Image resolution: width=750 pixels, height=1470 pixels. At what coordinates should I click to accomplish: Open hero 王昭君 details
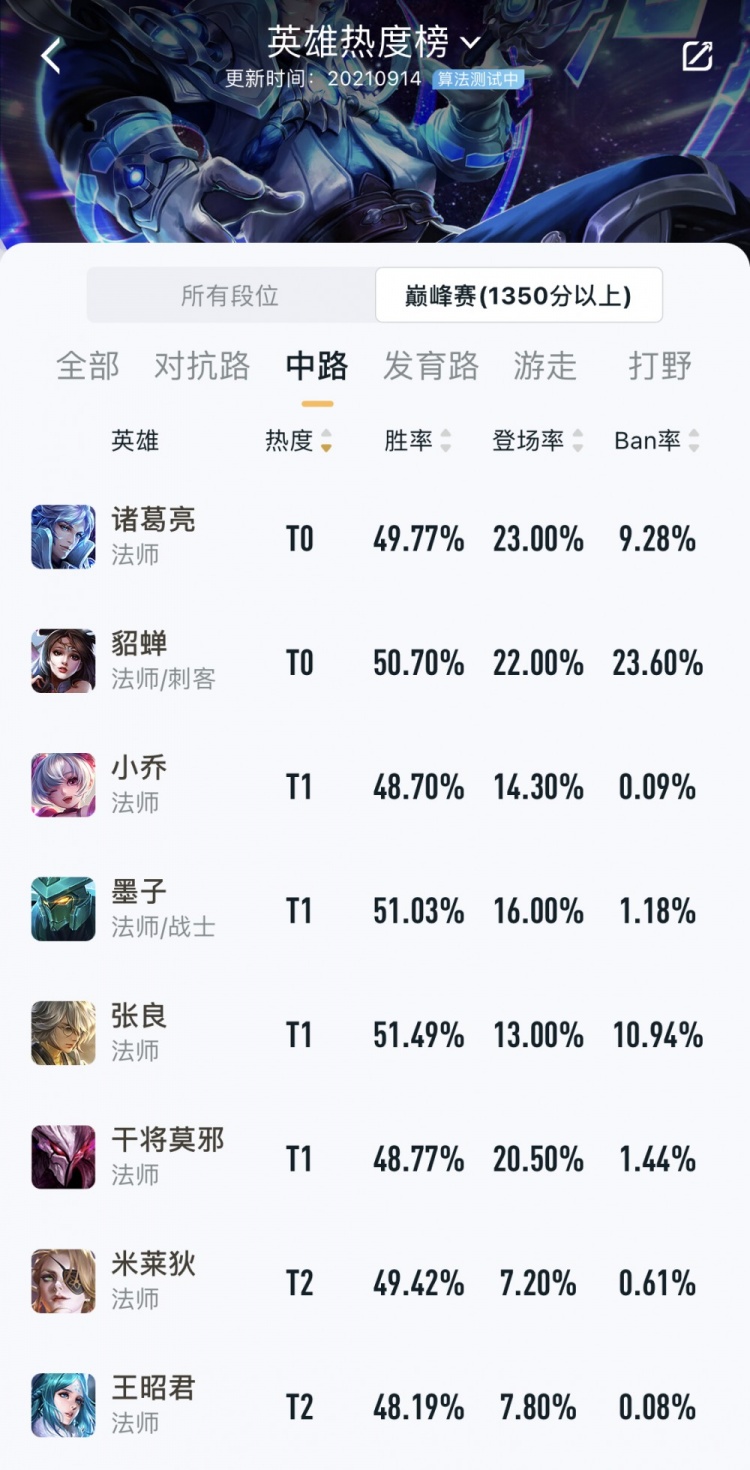pos(153,1405)
